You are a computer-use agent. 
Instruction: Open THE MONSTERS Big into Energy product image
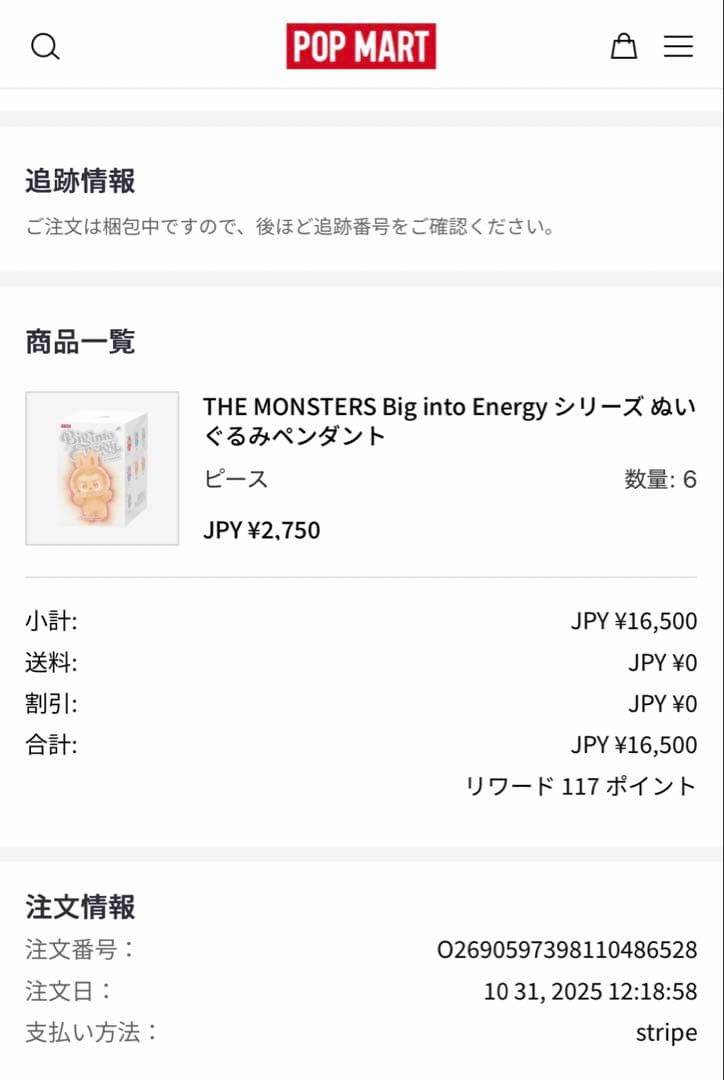pyautogui.click(x=102, y=468)
